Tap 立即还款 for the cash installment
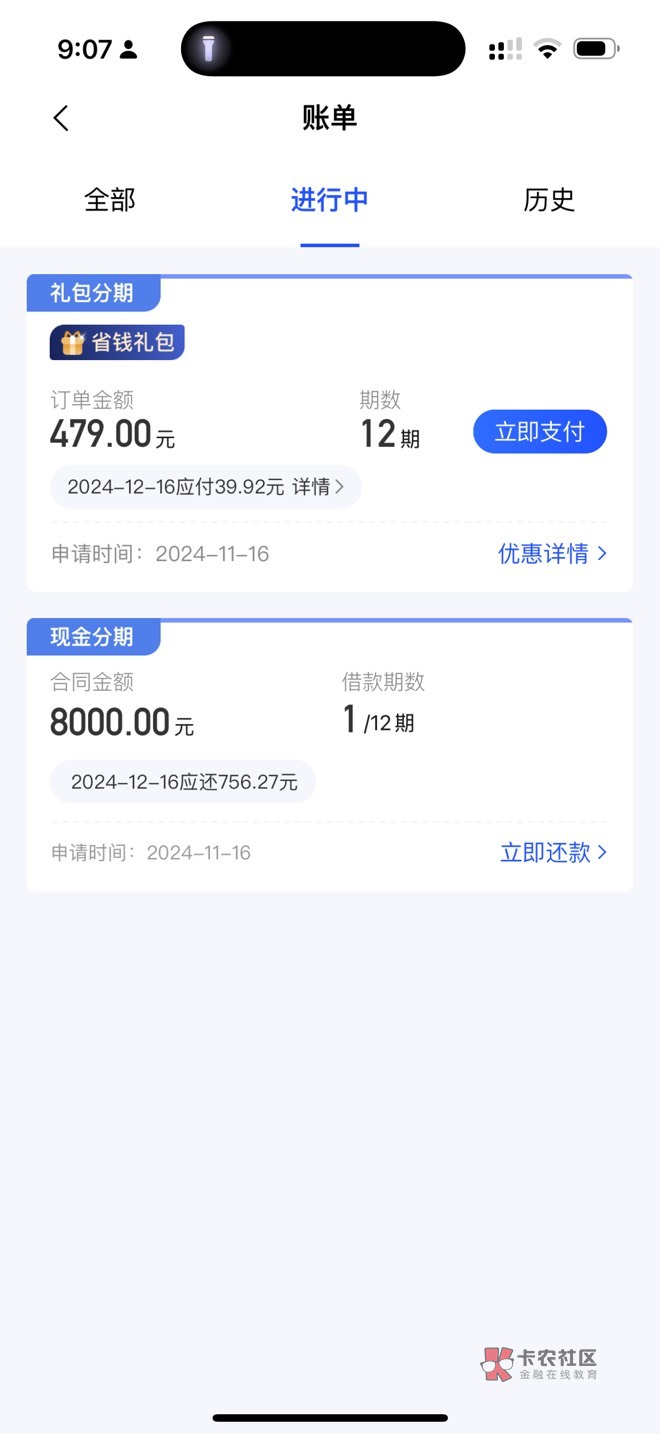This screenshot has height=1434, width=660. [x=554, y=852]
